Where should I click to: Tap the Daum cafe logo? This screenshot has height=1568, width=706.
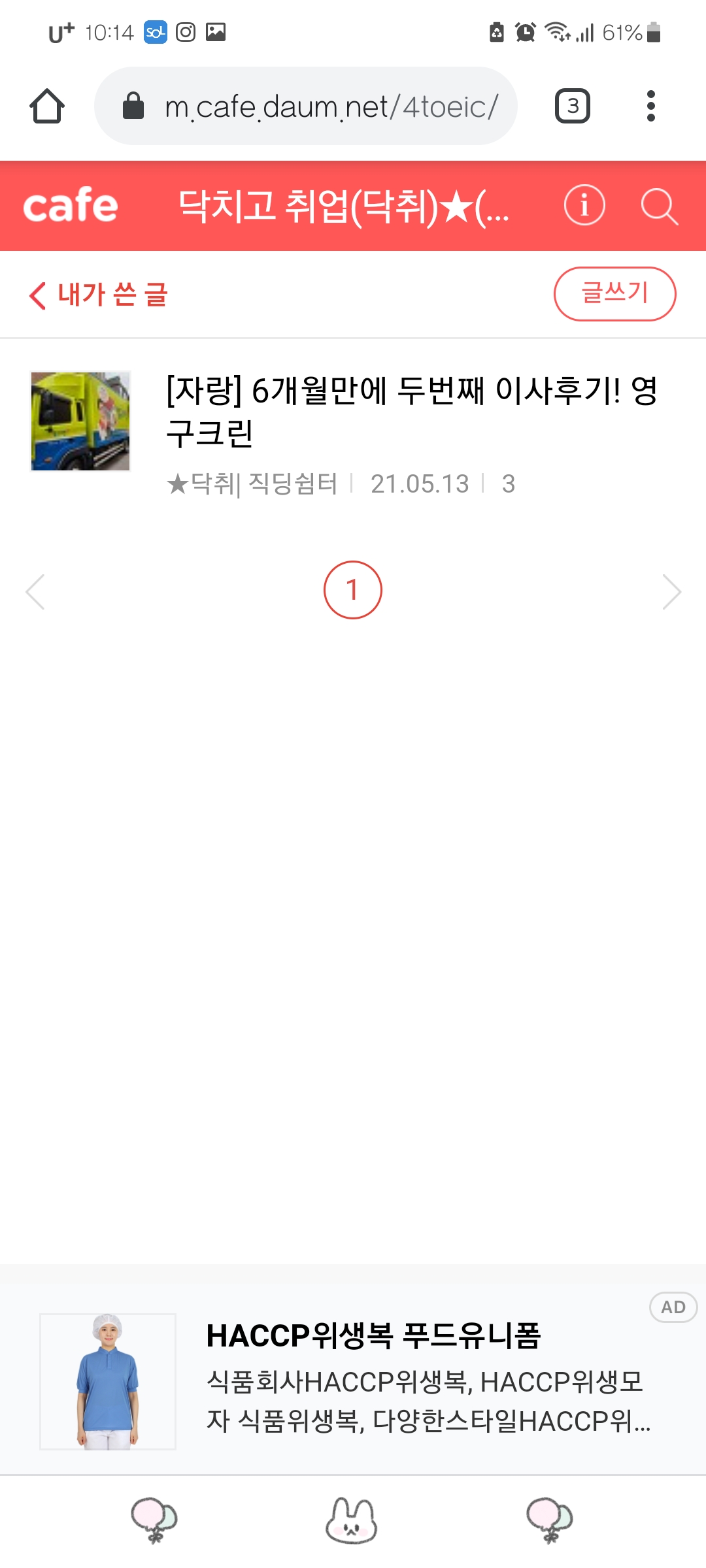point(71,206)
